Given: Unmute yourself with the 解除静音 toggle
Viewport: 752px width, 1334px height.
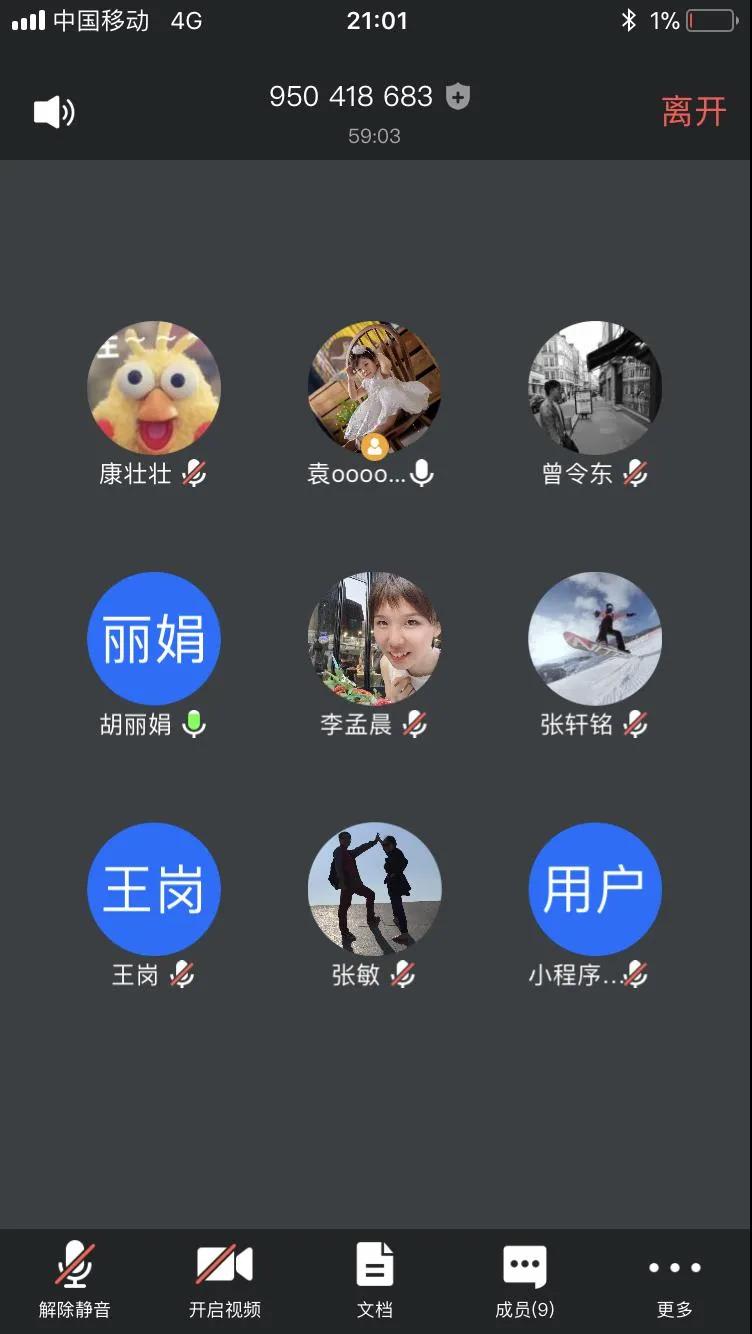Looking at the screenshot, I should point(74,1278).
